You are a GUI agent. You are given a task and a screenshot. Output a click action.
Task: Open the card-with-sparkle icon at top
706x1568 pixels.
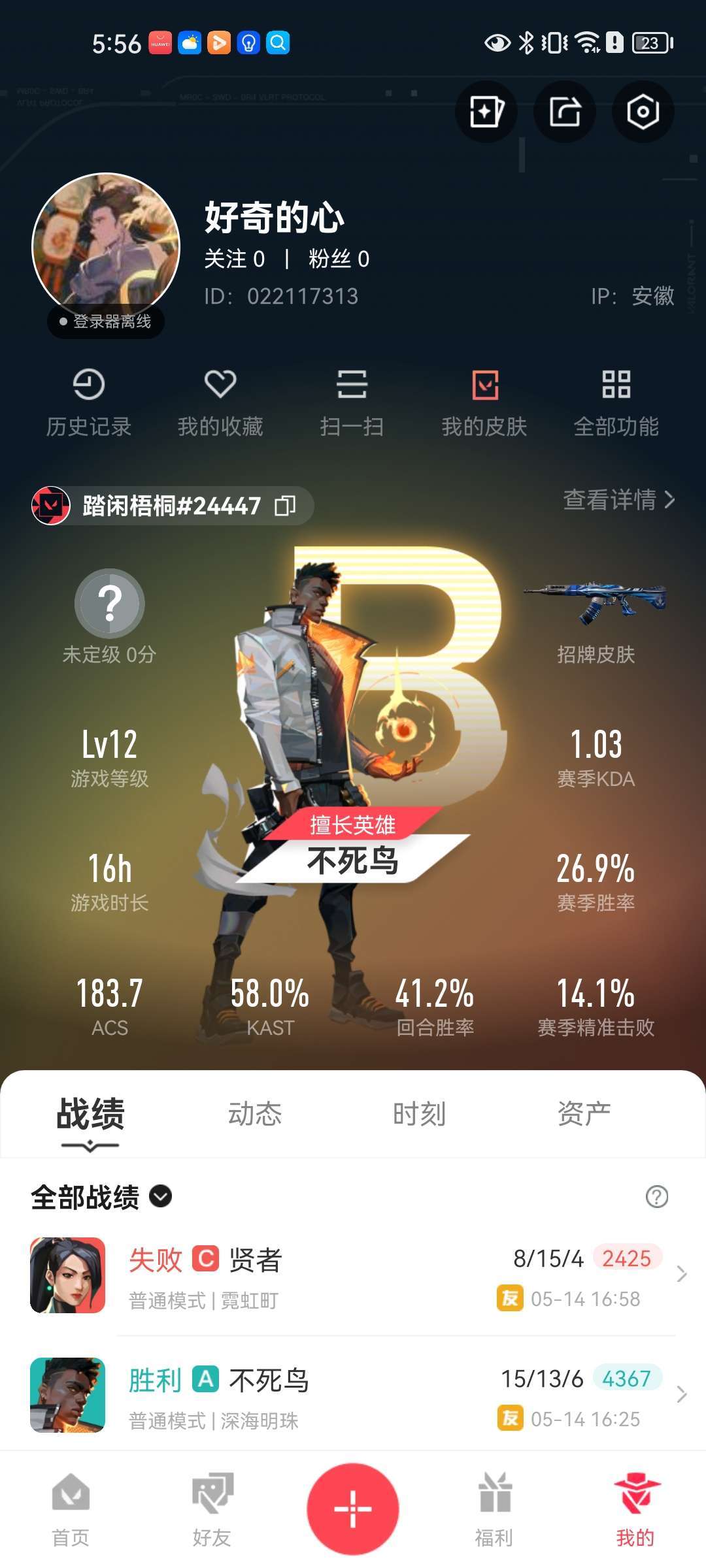[486, 112]
